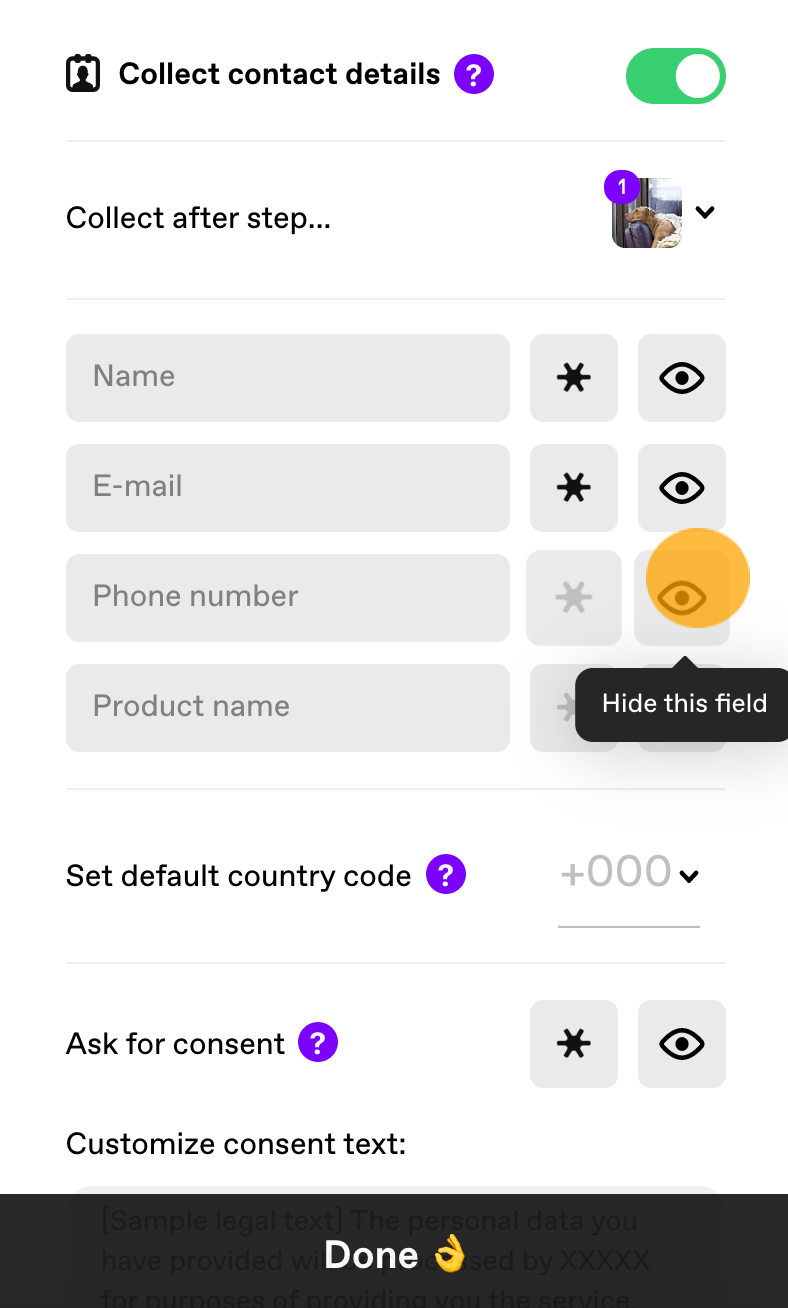This screenshot has height=1308, width=788.
Task: Toggle off Collect contact details switch
Action: pos(676,76)
